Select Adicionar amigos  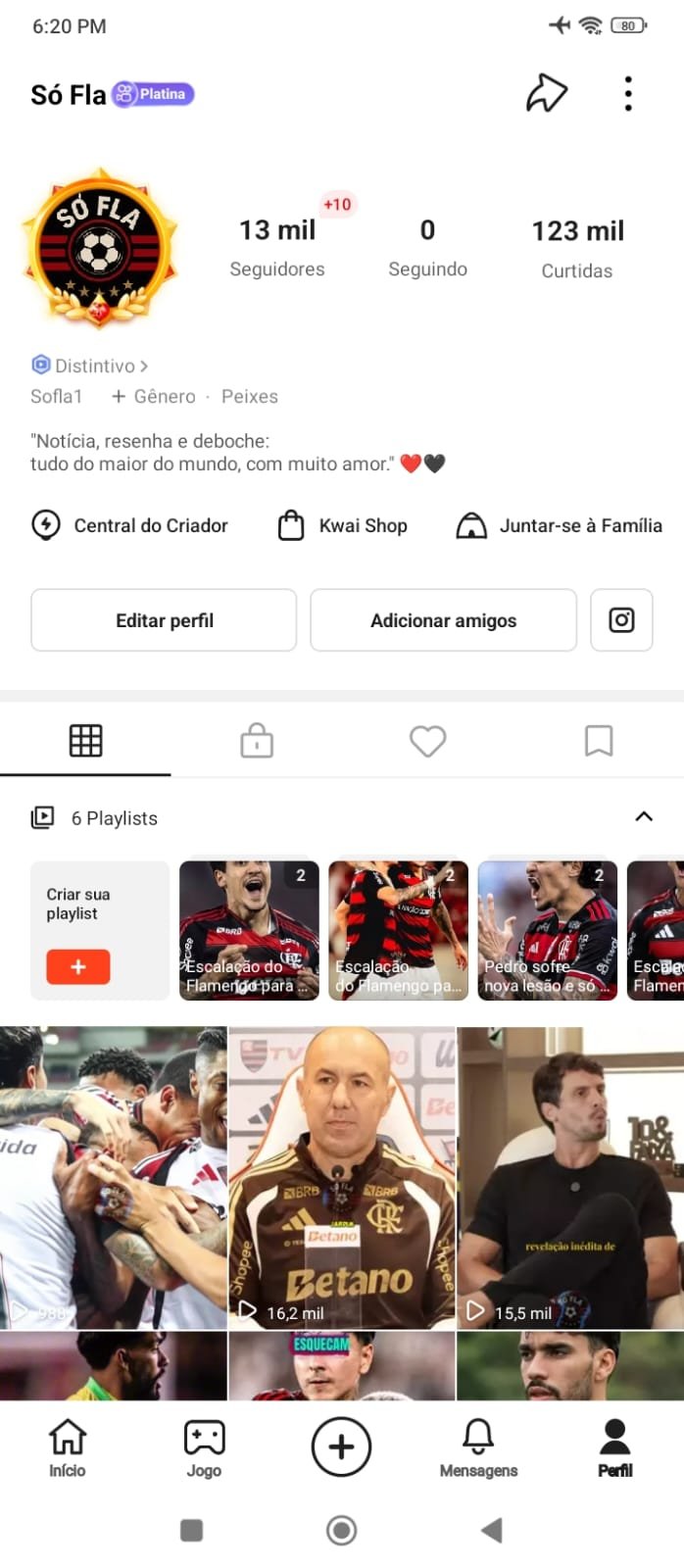[443, 620]
